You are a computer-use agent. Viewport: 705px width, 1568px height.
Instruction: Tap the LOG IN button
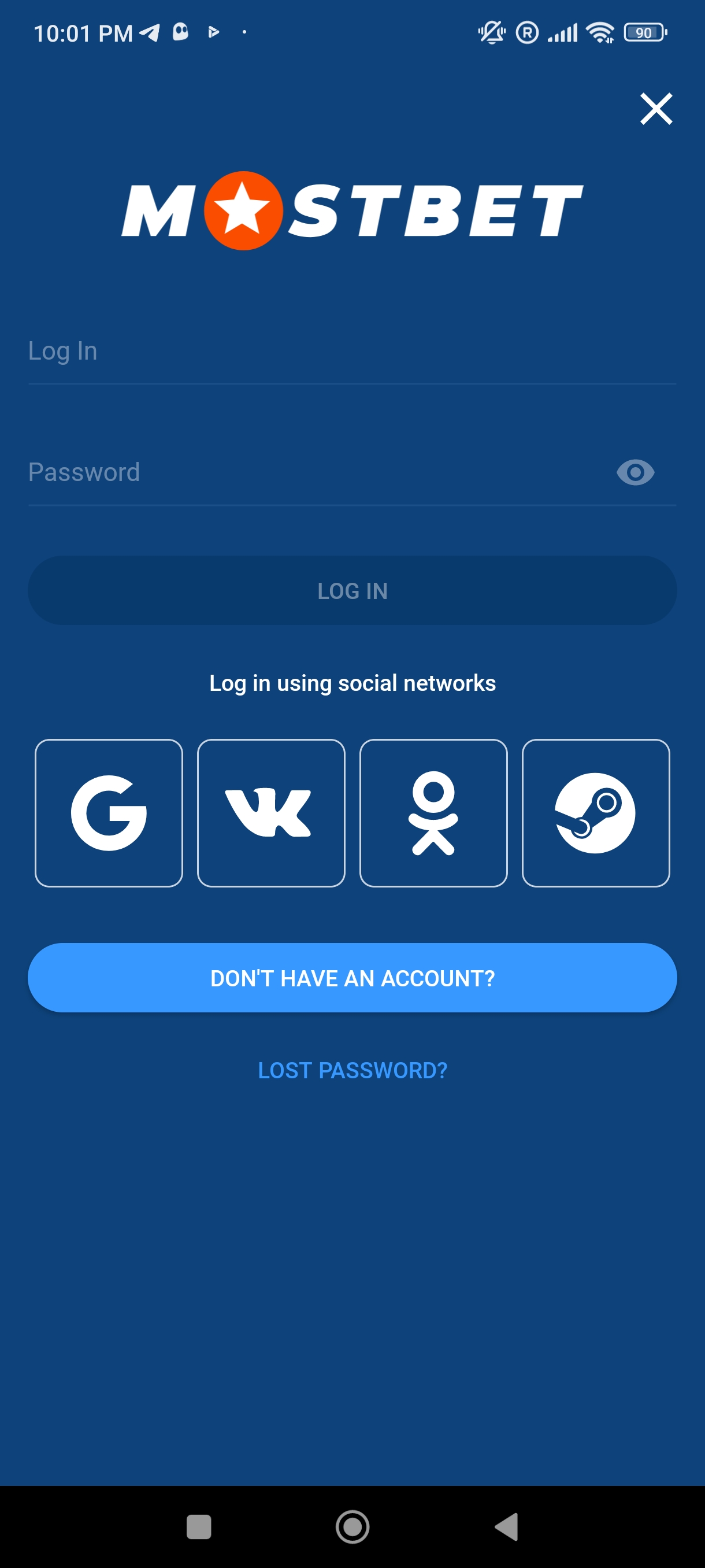click(352, 590)
